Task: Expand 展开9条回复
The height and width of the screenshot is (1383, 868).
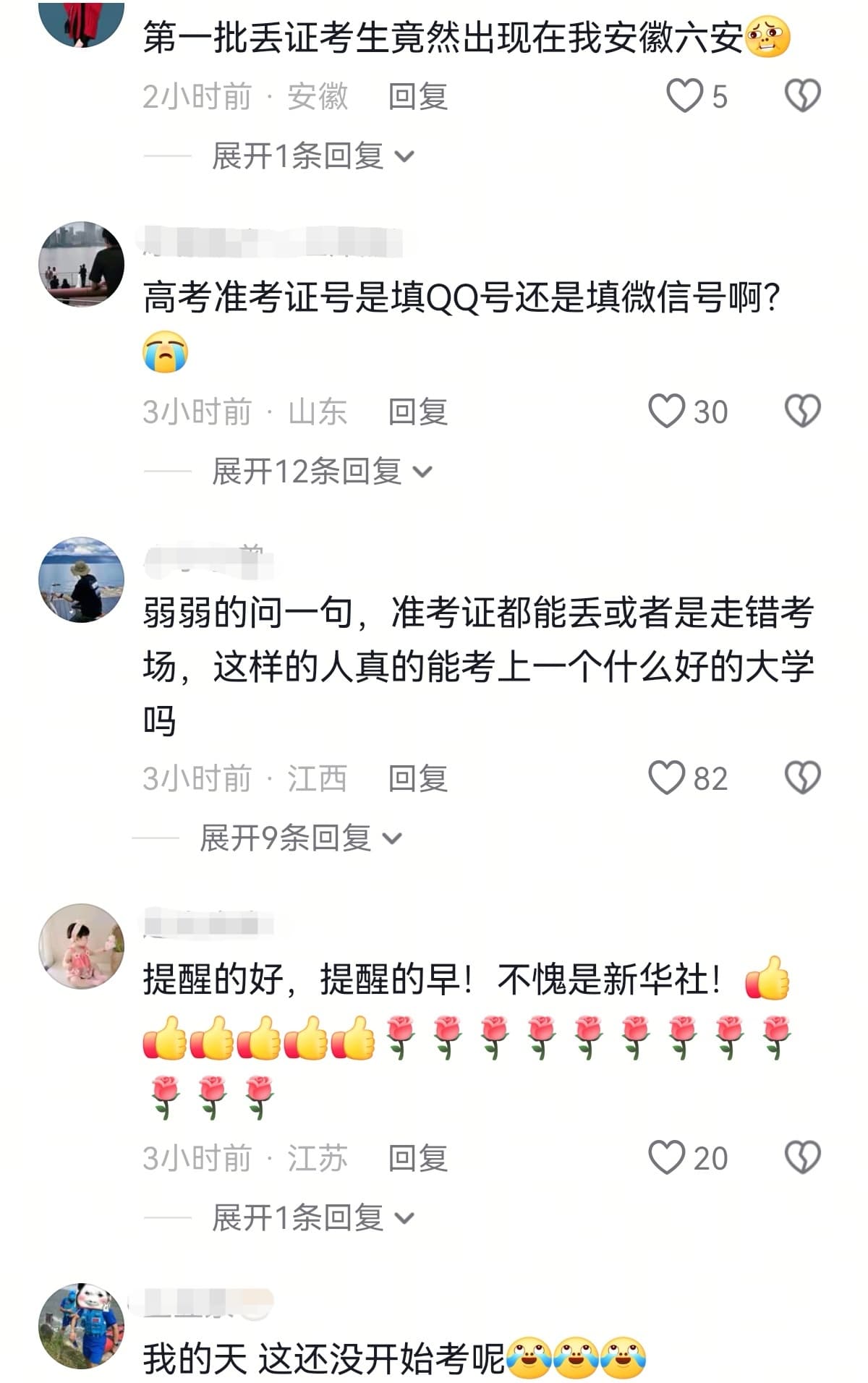Action: (300, 838)
